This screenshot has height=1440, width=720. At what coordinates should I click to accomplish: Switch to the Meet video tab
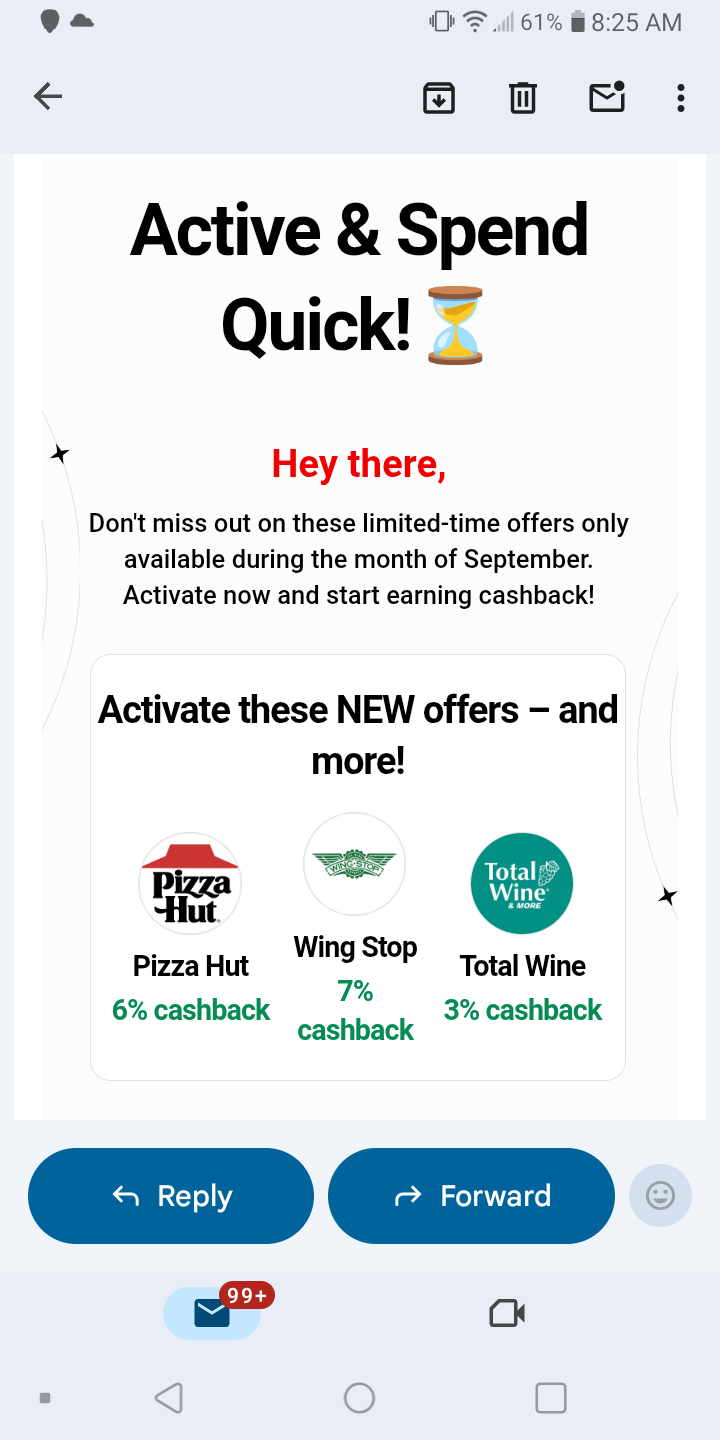(x=507, y=1312)
